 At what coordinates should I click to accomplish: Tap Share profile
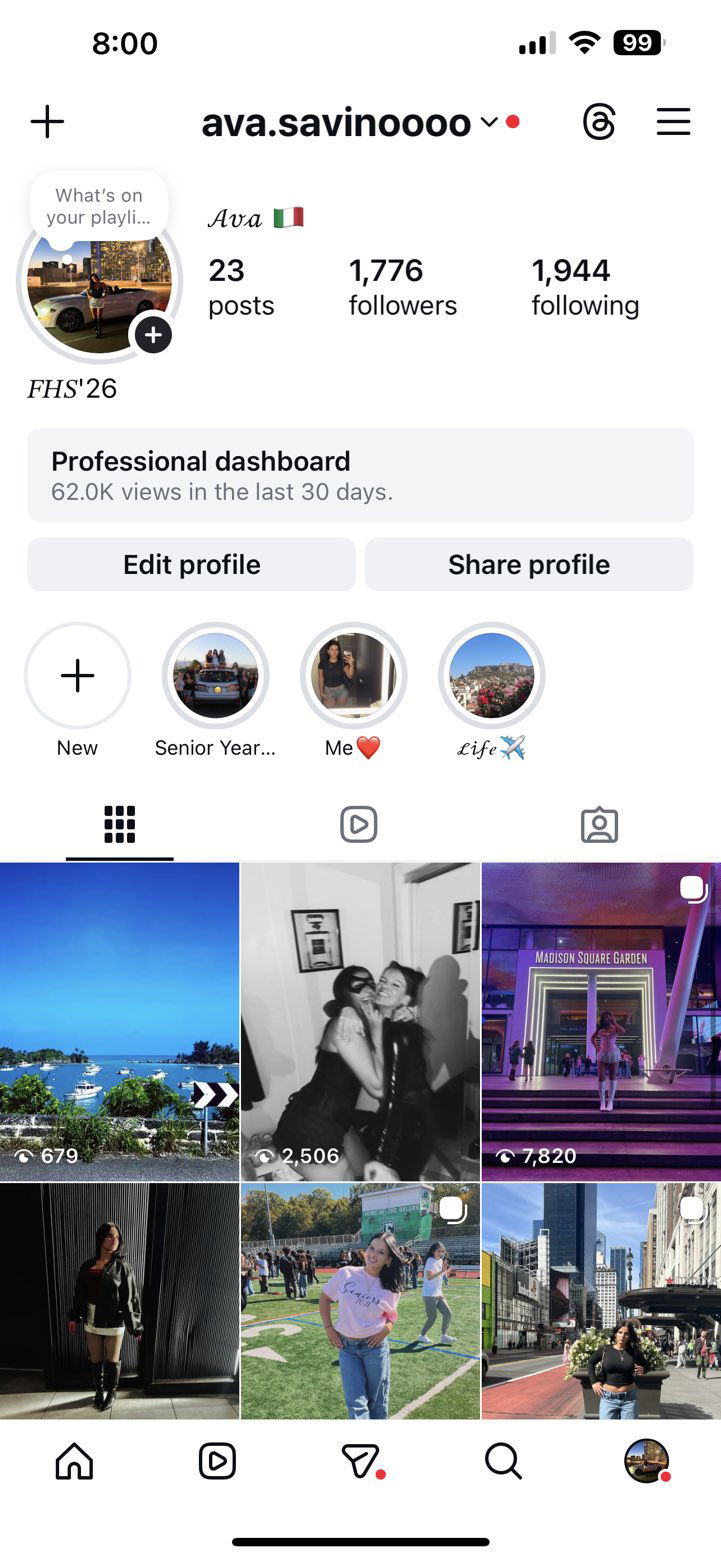coord(528,565)
